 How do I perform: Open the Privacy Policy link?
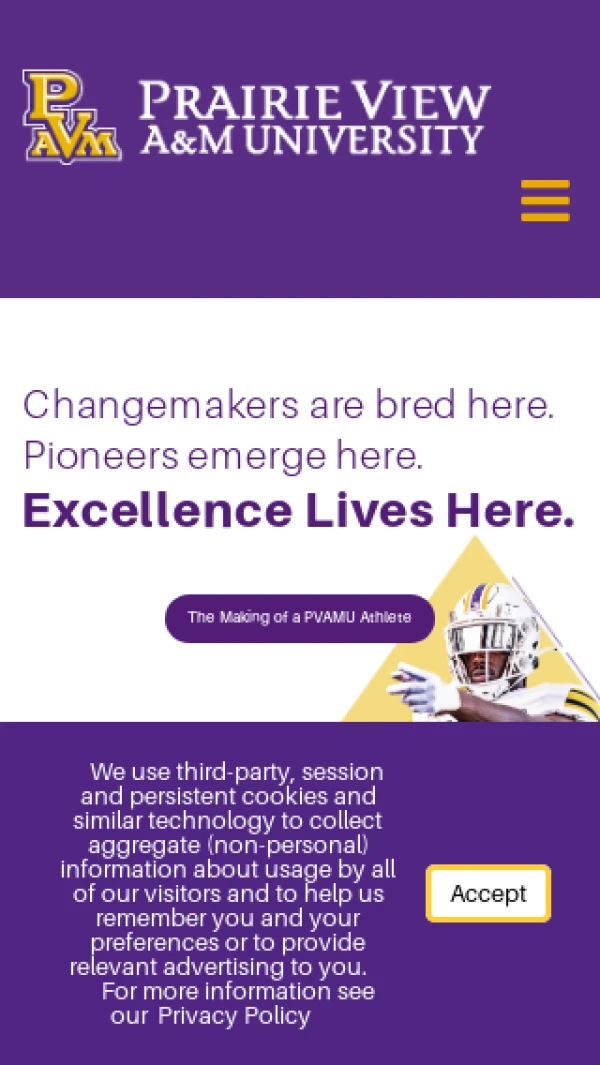pyautogui.click(x=234, y=1016)
